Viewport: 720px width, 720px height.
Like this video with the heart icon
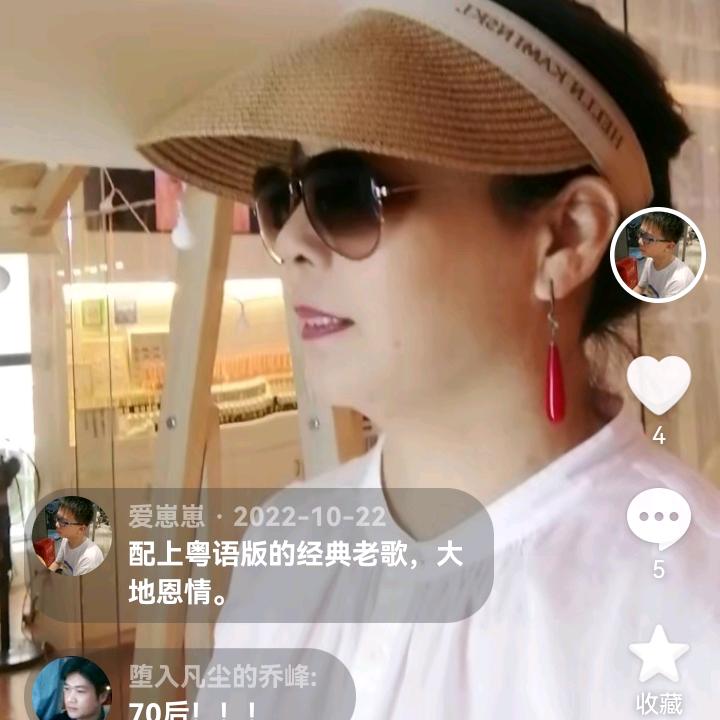pyautogui.click(x=658, y=384)
